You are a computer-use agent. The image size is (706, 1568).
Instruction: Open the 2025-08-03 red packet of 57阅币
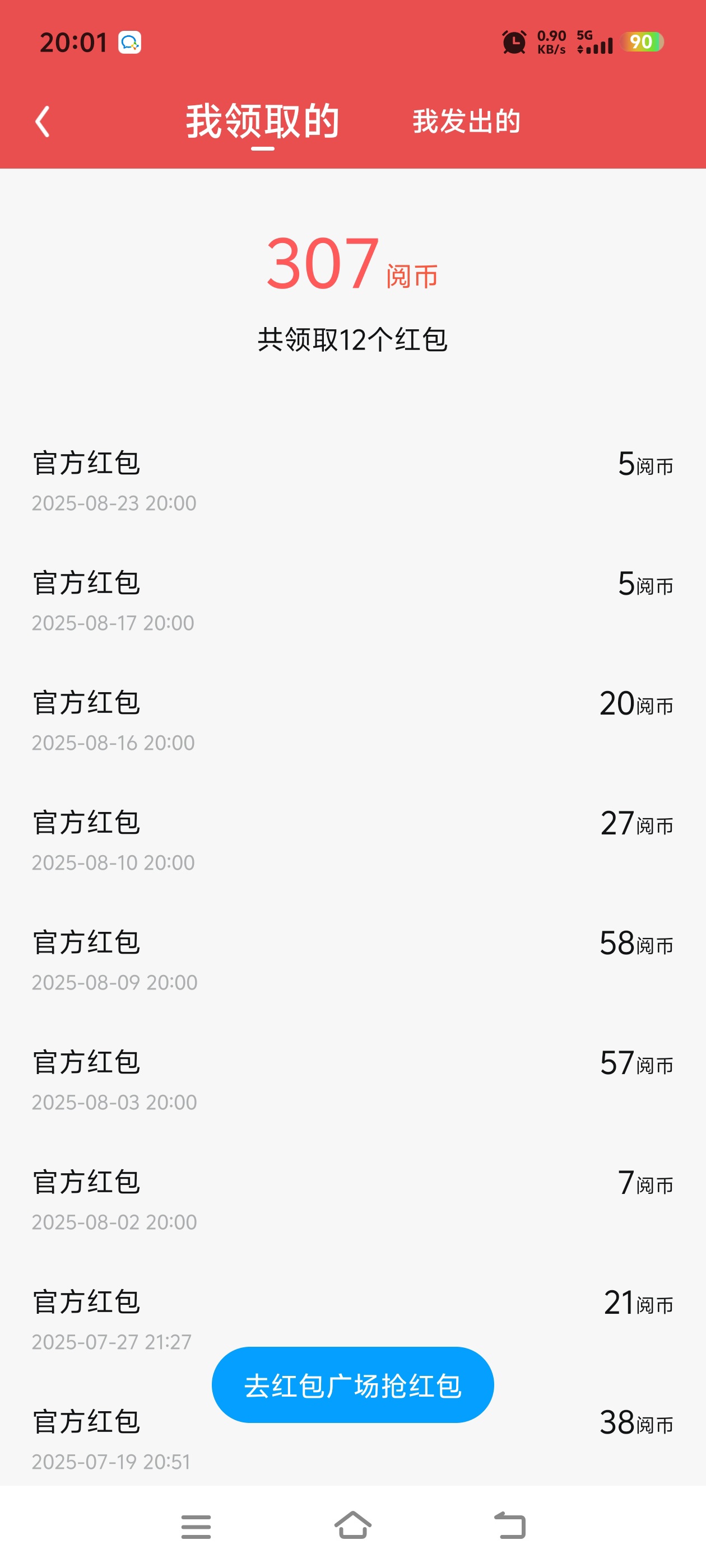click(352, 1081)
